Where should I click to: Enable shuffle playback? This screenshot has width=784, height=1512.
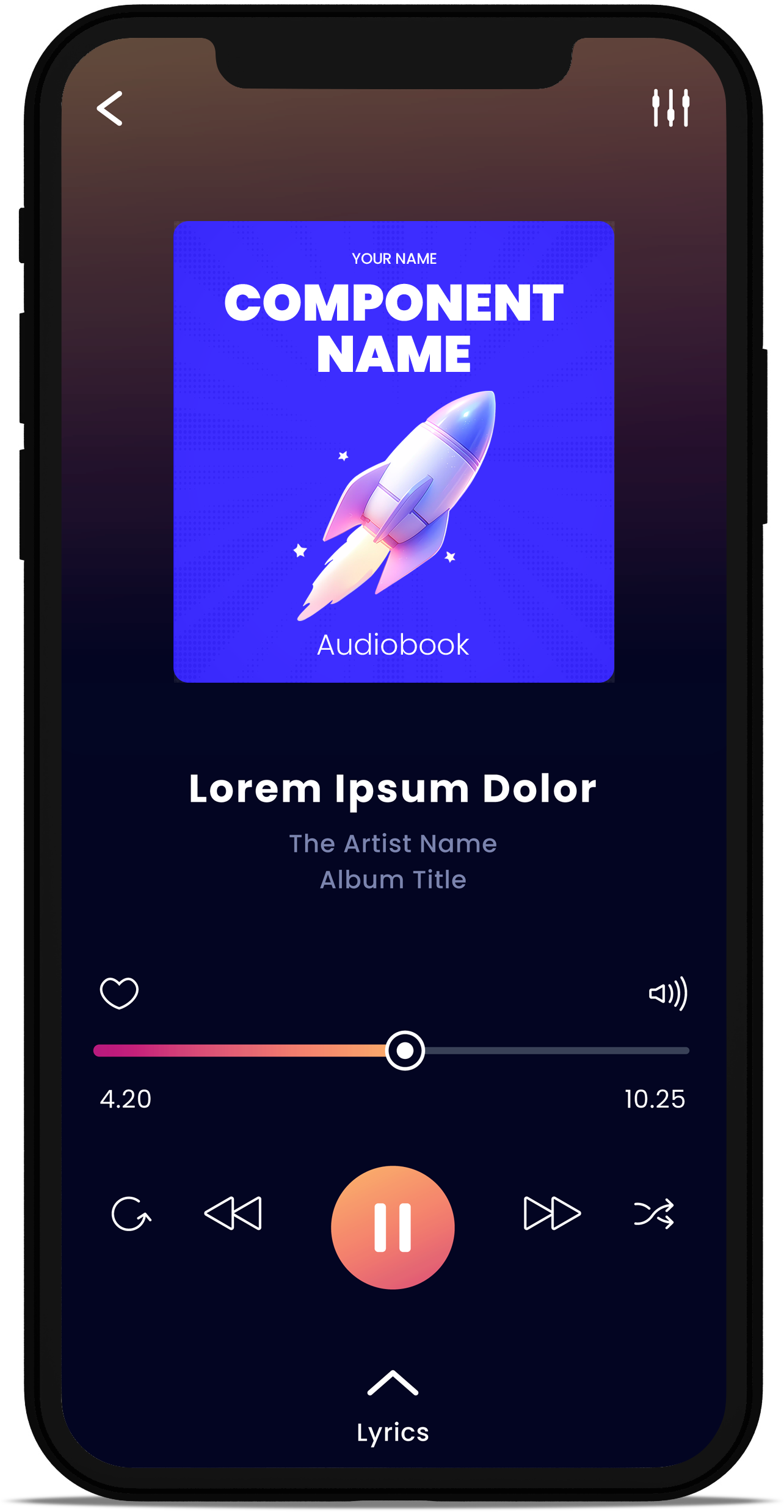point(654,1213)
